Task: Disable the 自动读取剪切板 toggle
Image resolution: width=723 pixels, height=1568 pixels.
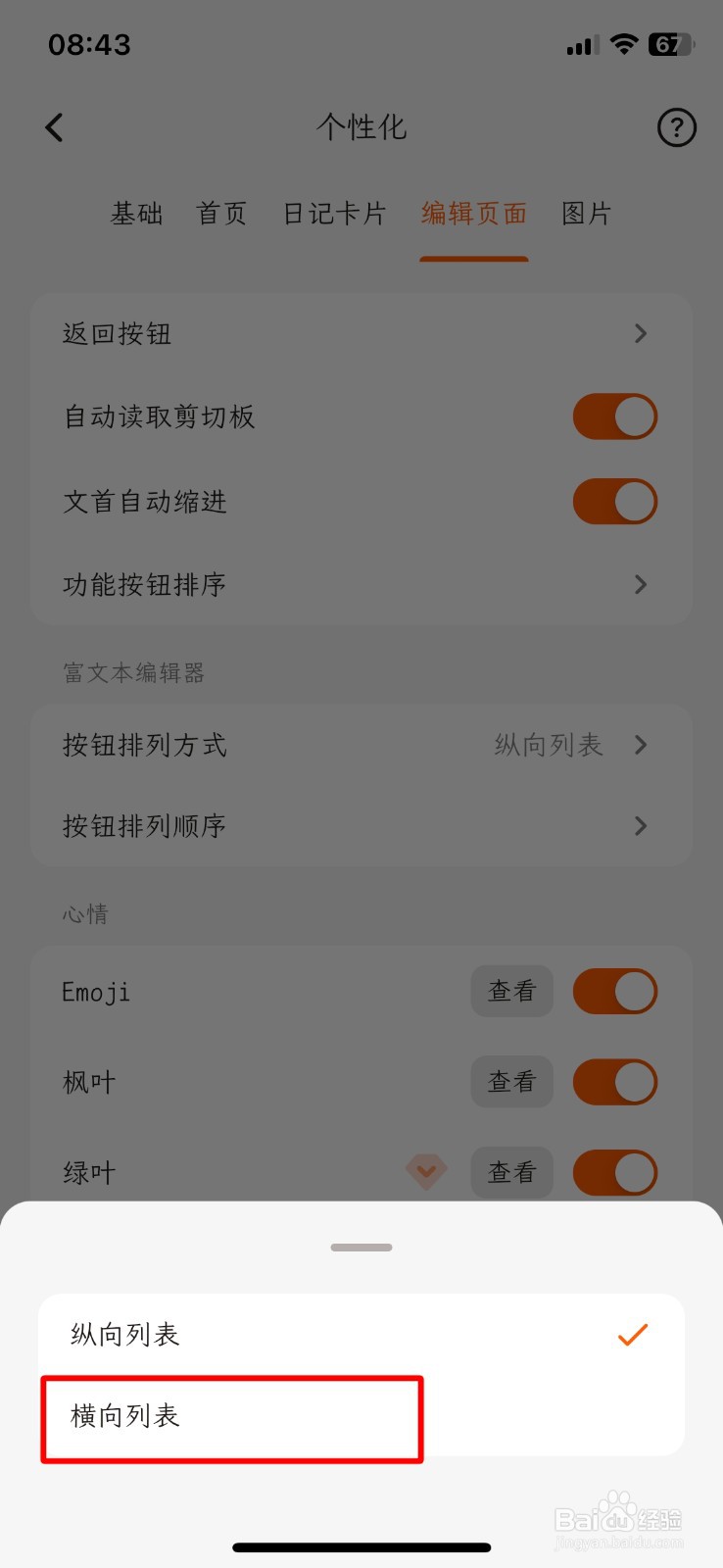Action: [614, 416]
